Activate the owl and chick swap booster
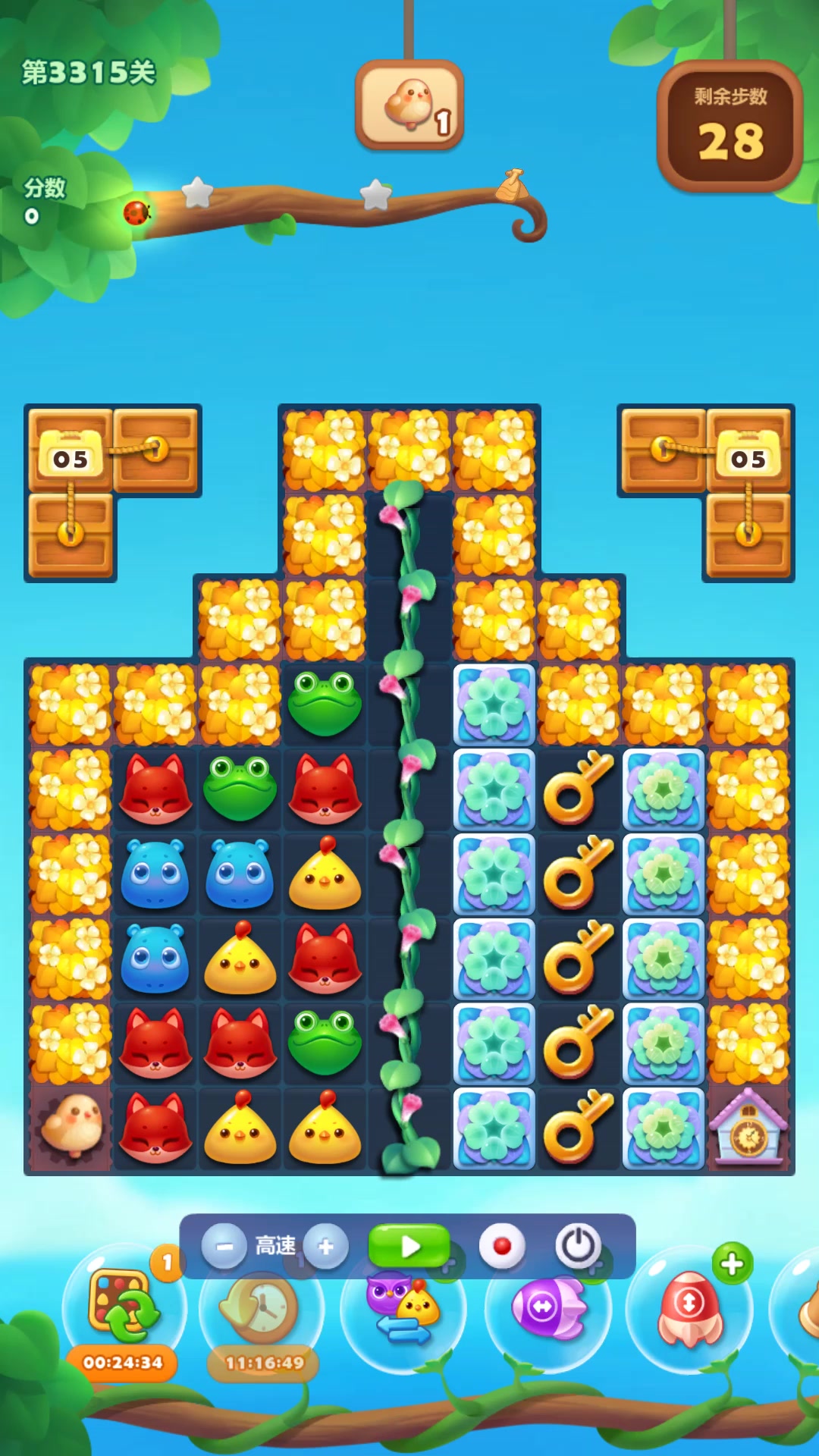 click(x=402, y=1316)
